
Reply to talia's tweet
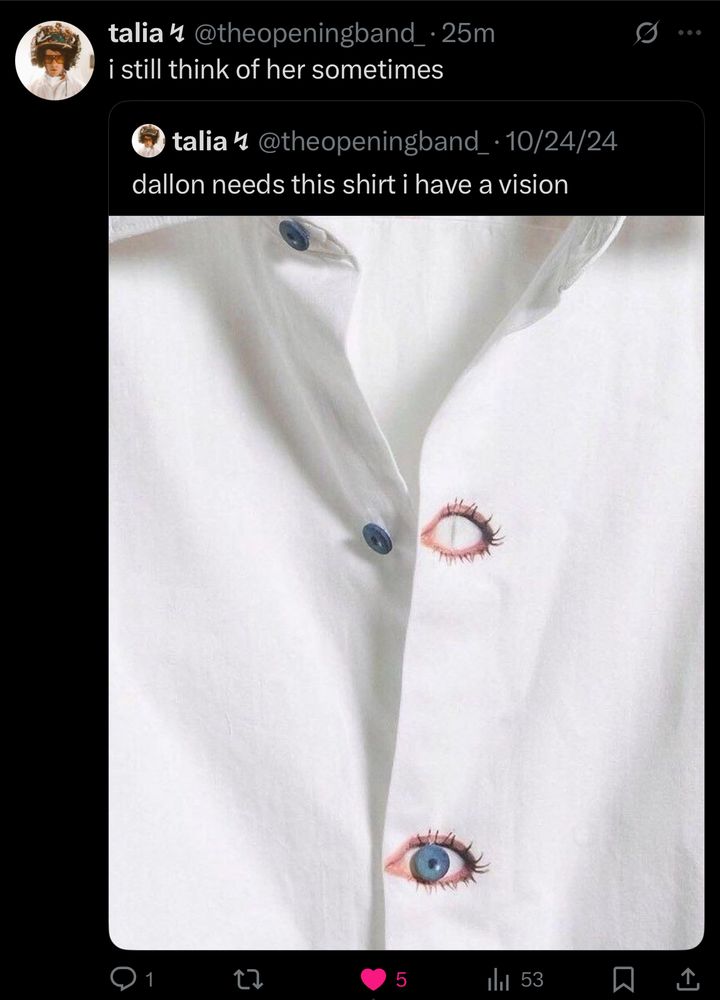point(125,979)
